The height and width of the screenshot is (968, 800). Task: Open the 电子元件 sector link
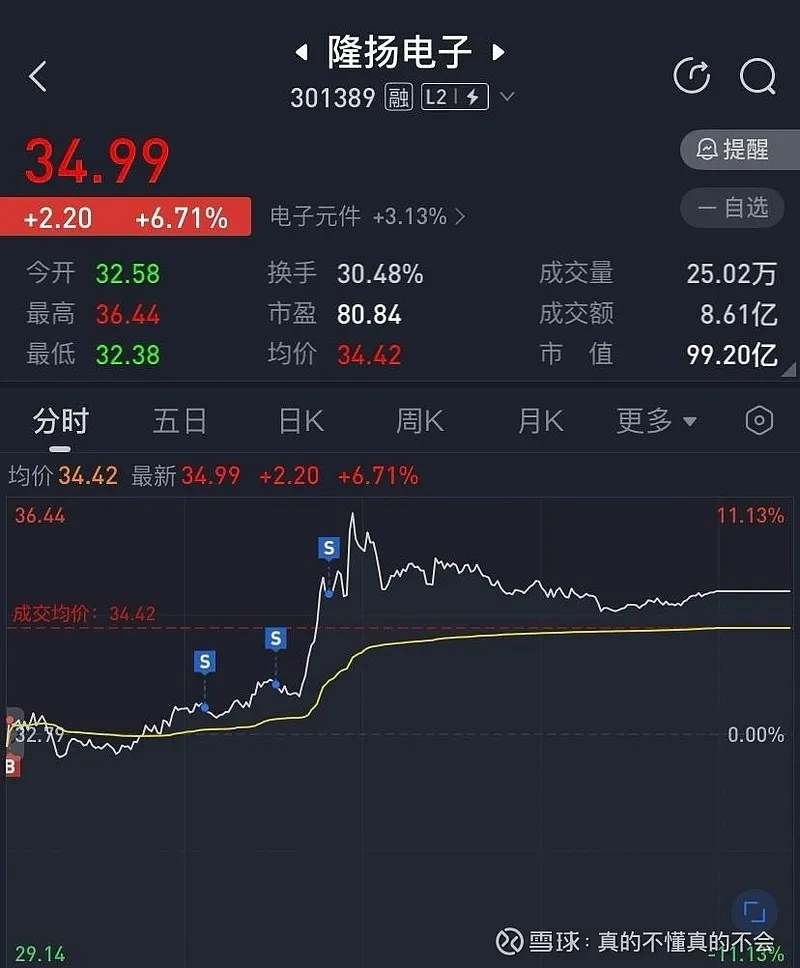(x=367, y=216)
